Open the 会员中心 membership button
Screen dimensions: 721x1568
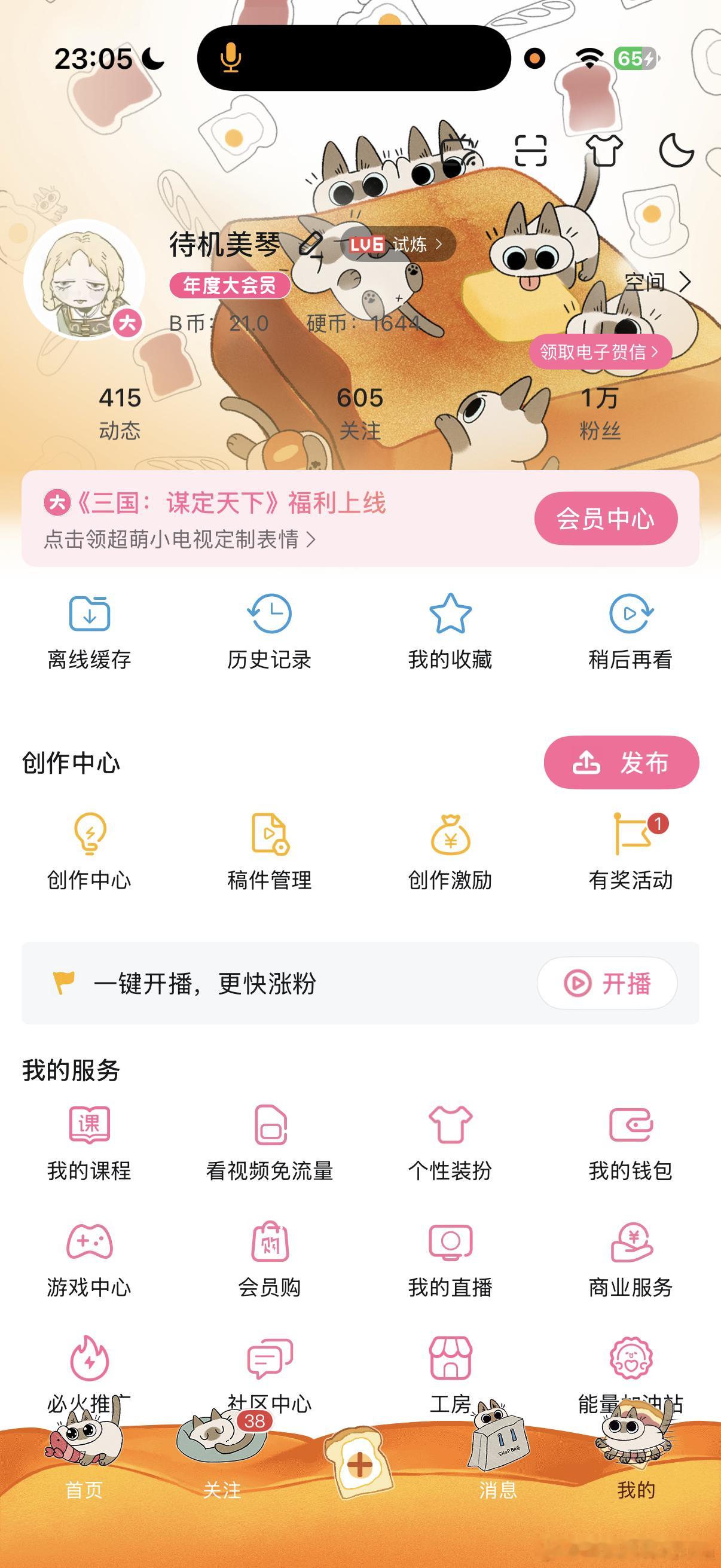[x=606, y=518]
